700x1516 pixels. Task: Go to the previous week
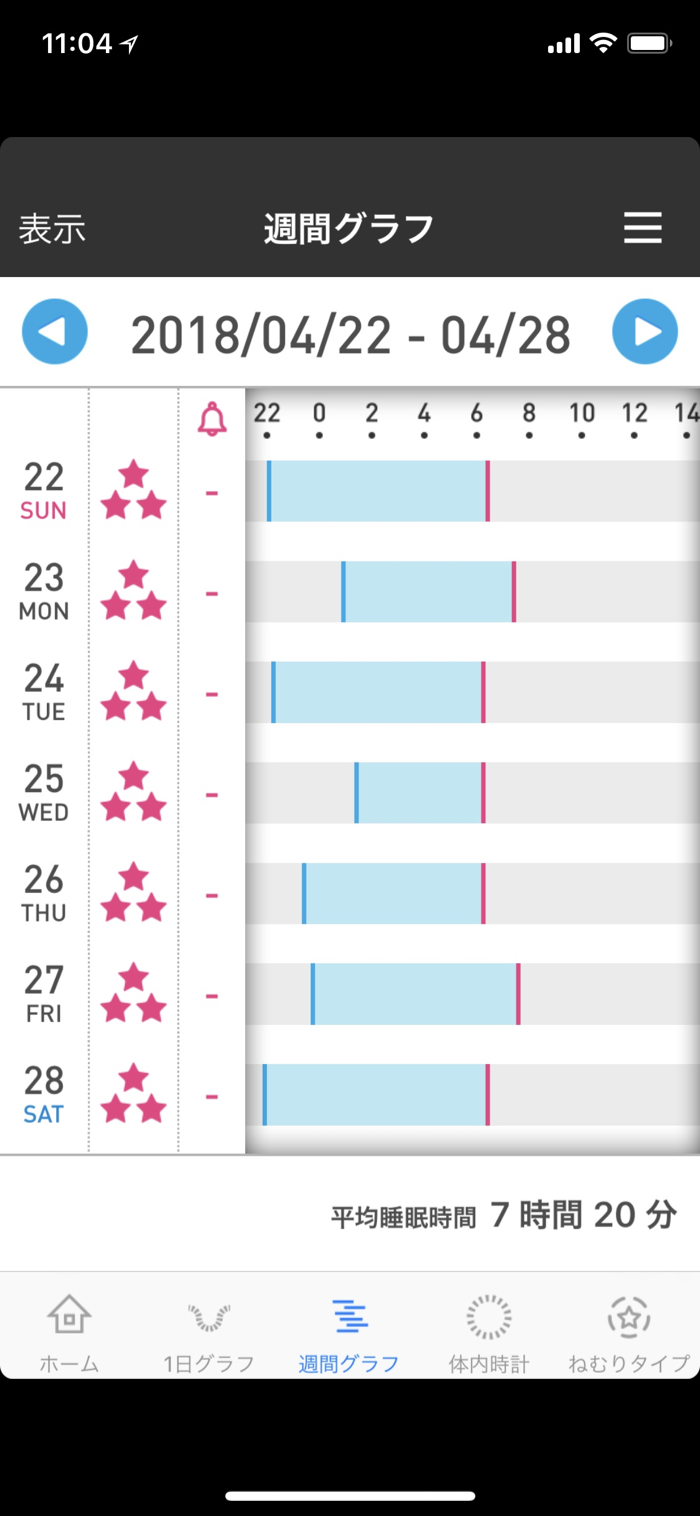pos(55,331)
